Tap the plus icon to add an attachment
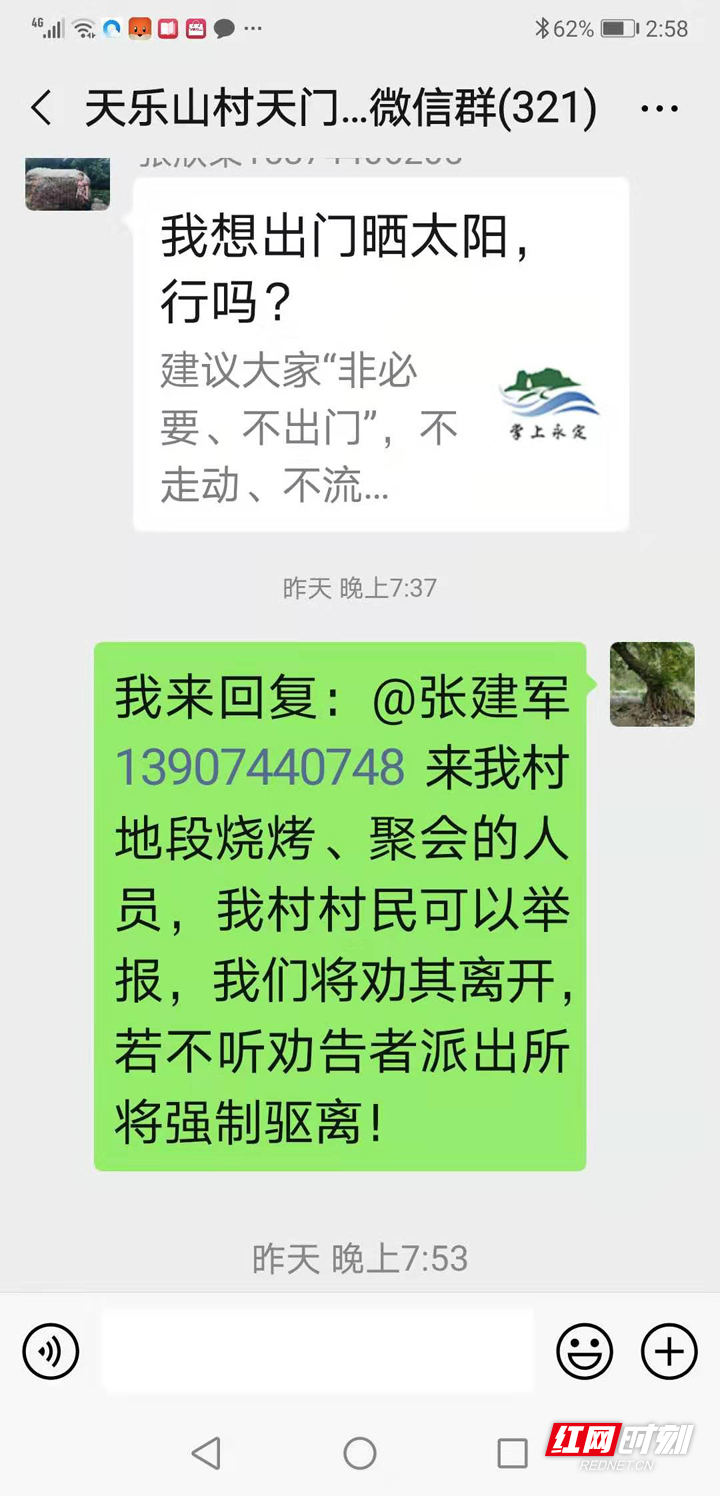The height and width of the screenshot is (1496, 720). click(x=667, y=1351)
